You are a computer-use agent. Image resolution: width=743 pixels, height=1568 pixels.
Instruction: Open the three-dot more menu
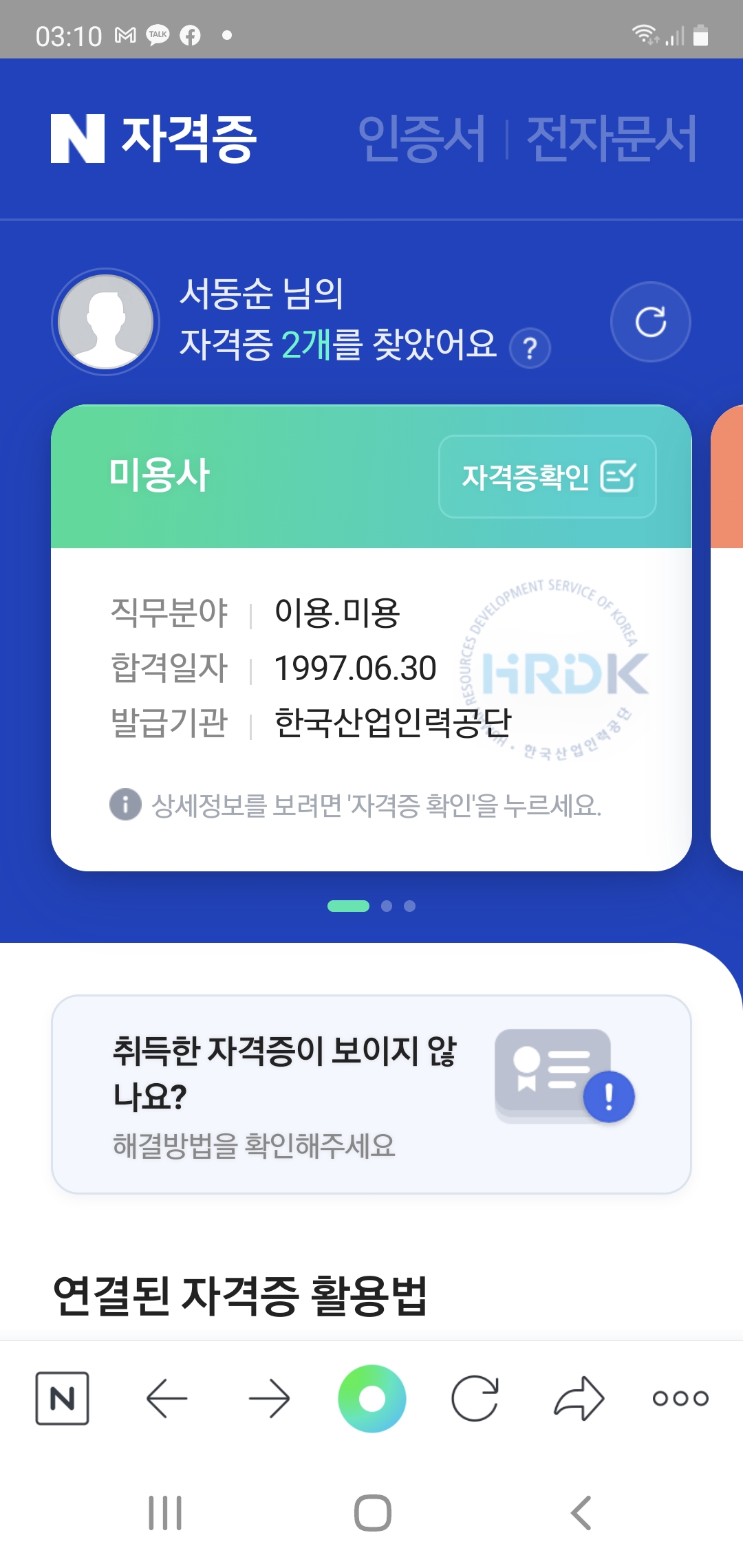(680, 1398)
